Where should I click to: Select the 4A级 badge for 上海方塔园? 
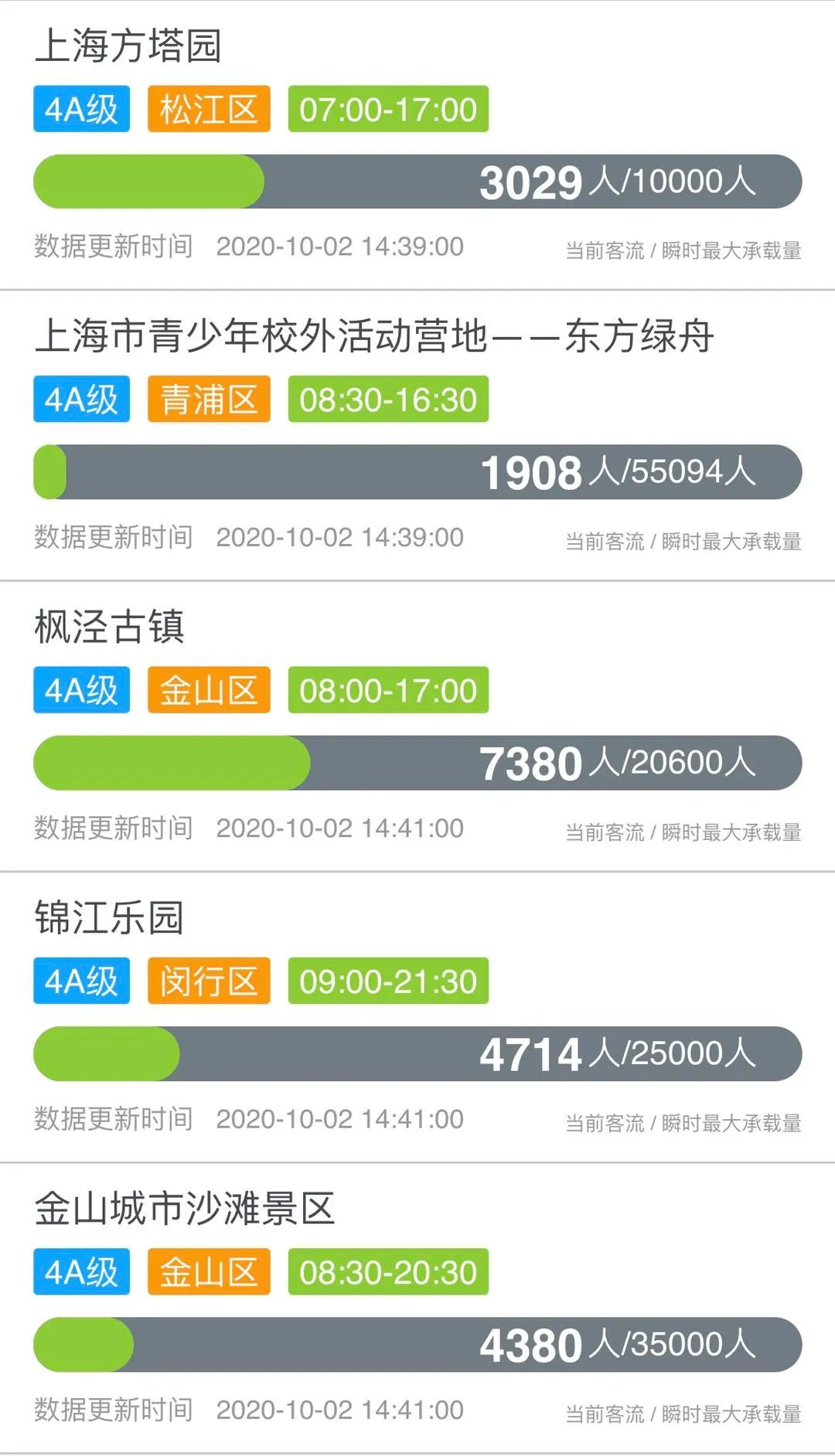[x=80, y=109]
